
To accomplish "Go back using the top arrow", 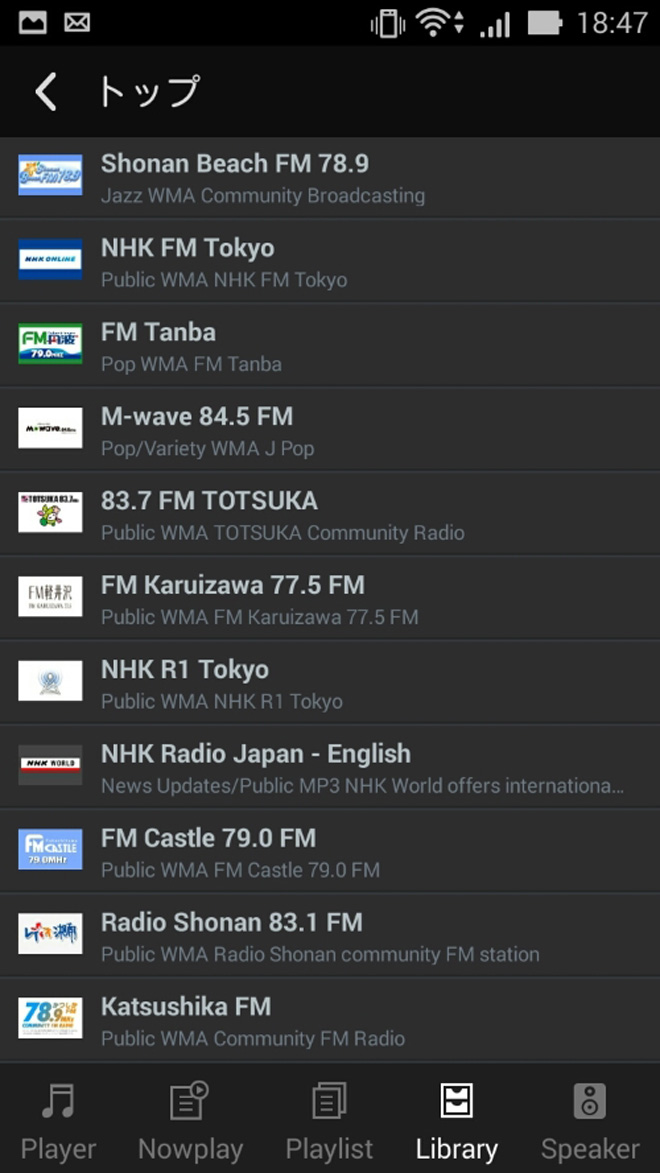I will [x=46, y=92].
